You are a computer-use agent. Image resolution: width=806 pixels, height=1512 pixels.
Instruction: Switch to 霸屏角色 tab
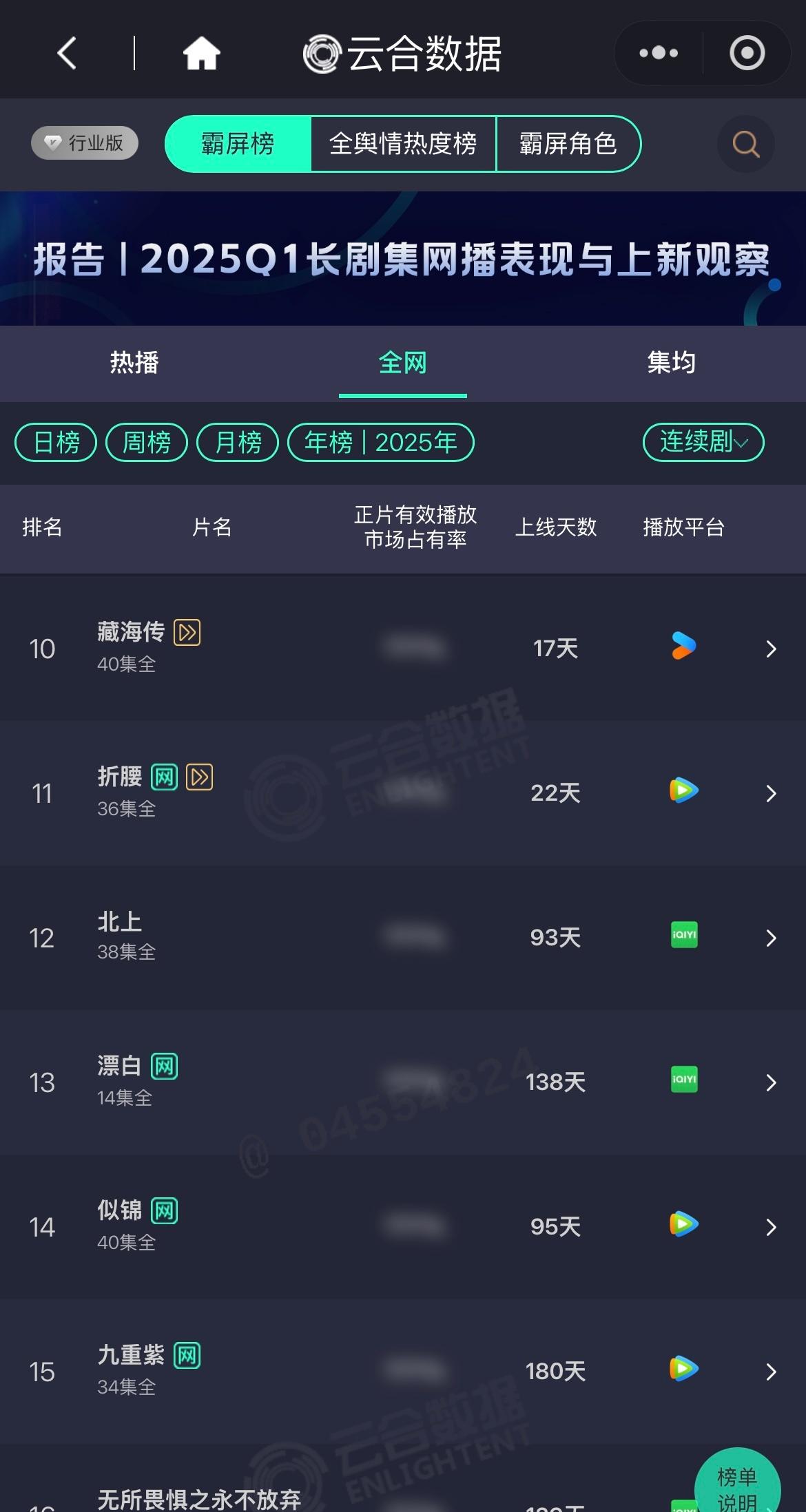[x=568, y=144]
